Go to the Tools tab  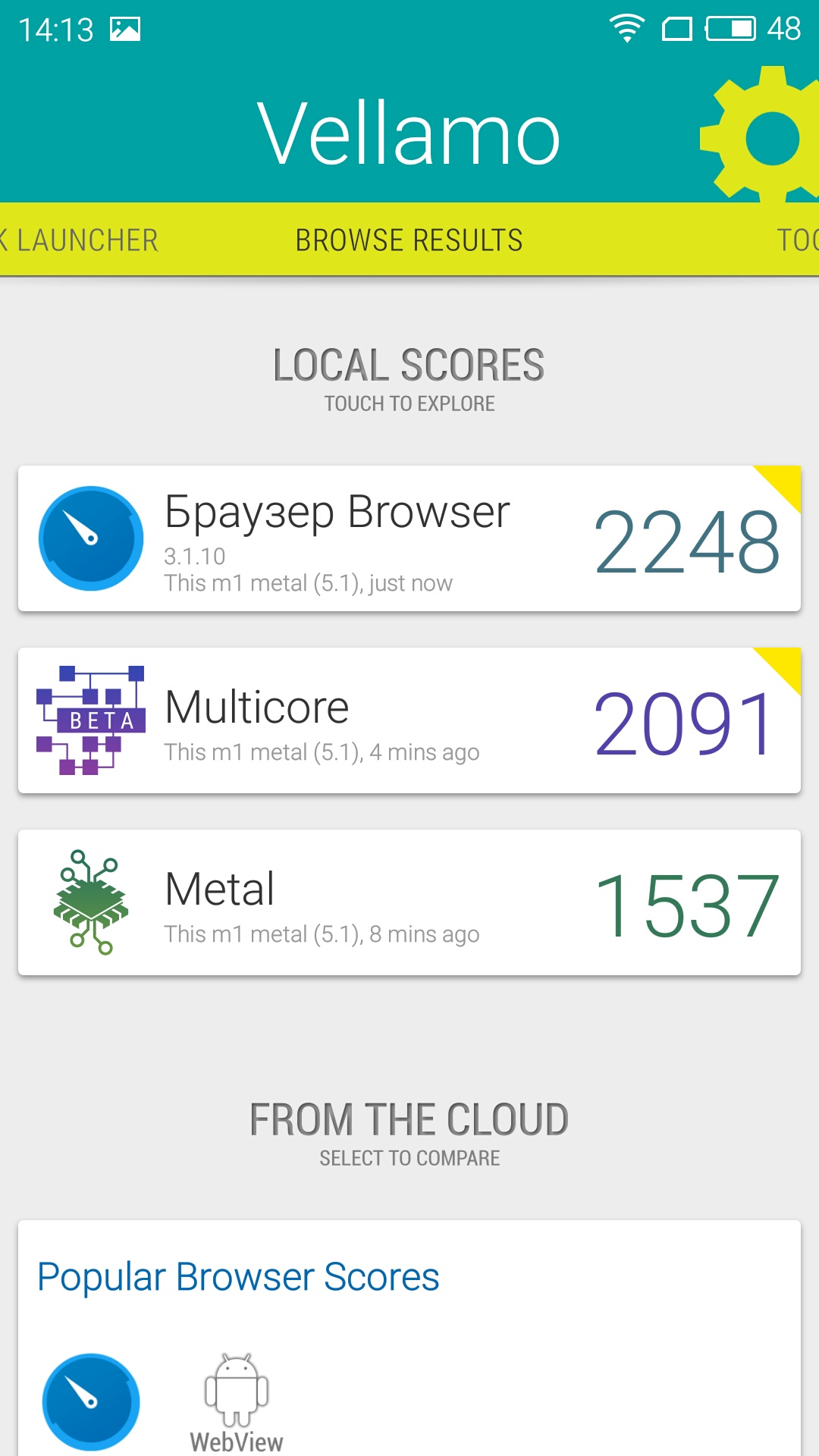pos(796,240)
